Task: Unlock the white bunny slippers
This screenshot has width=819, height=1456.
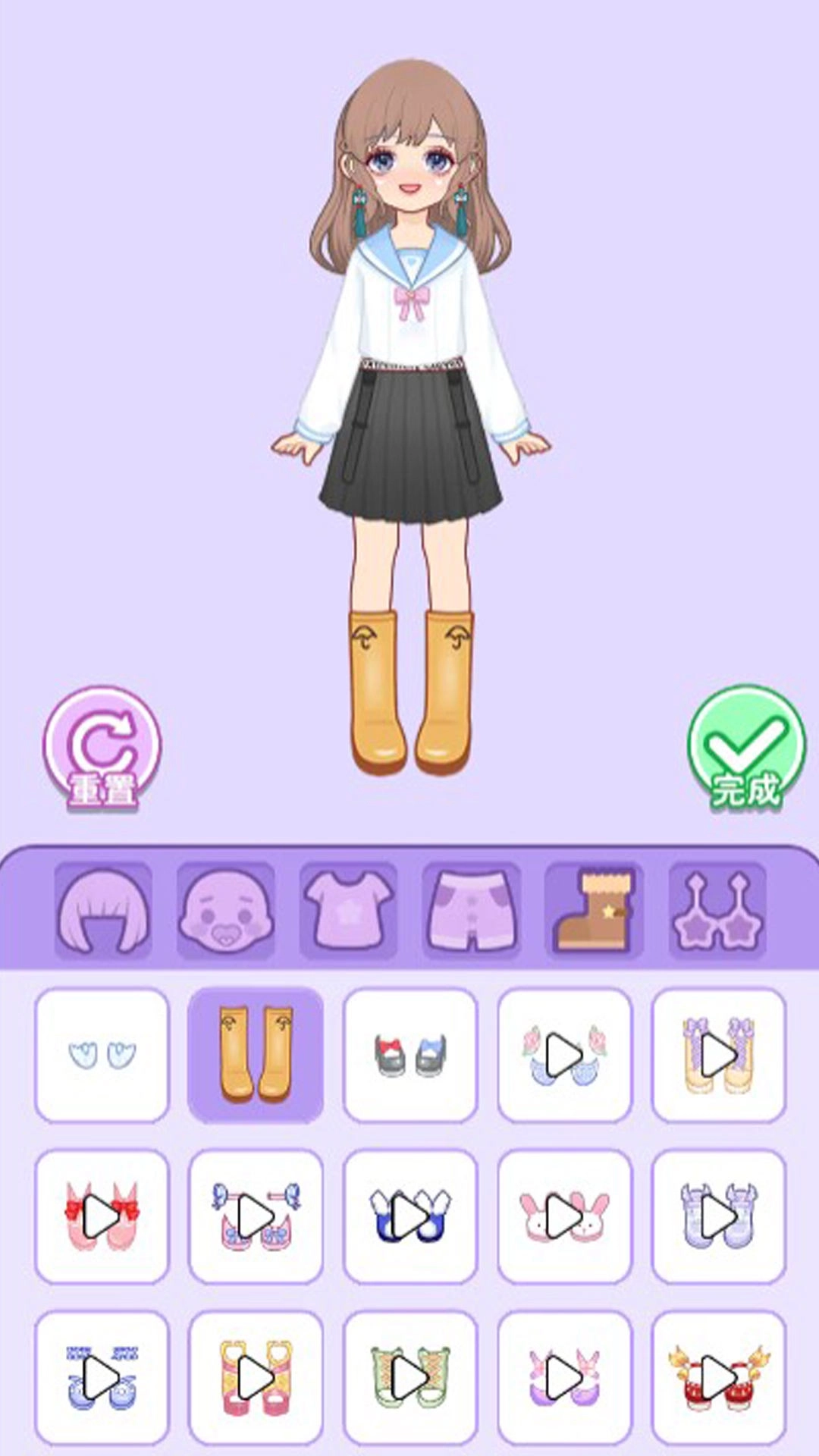Action: [565, 1216]
